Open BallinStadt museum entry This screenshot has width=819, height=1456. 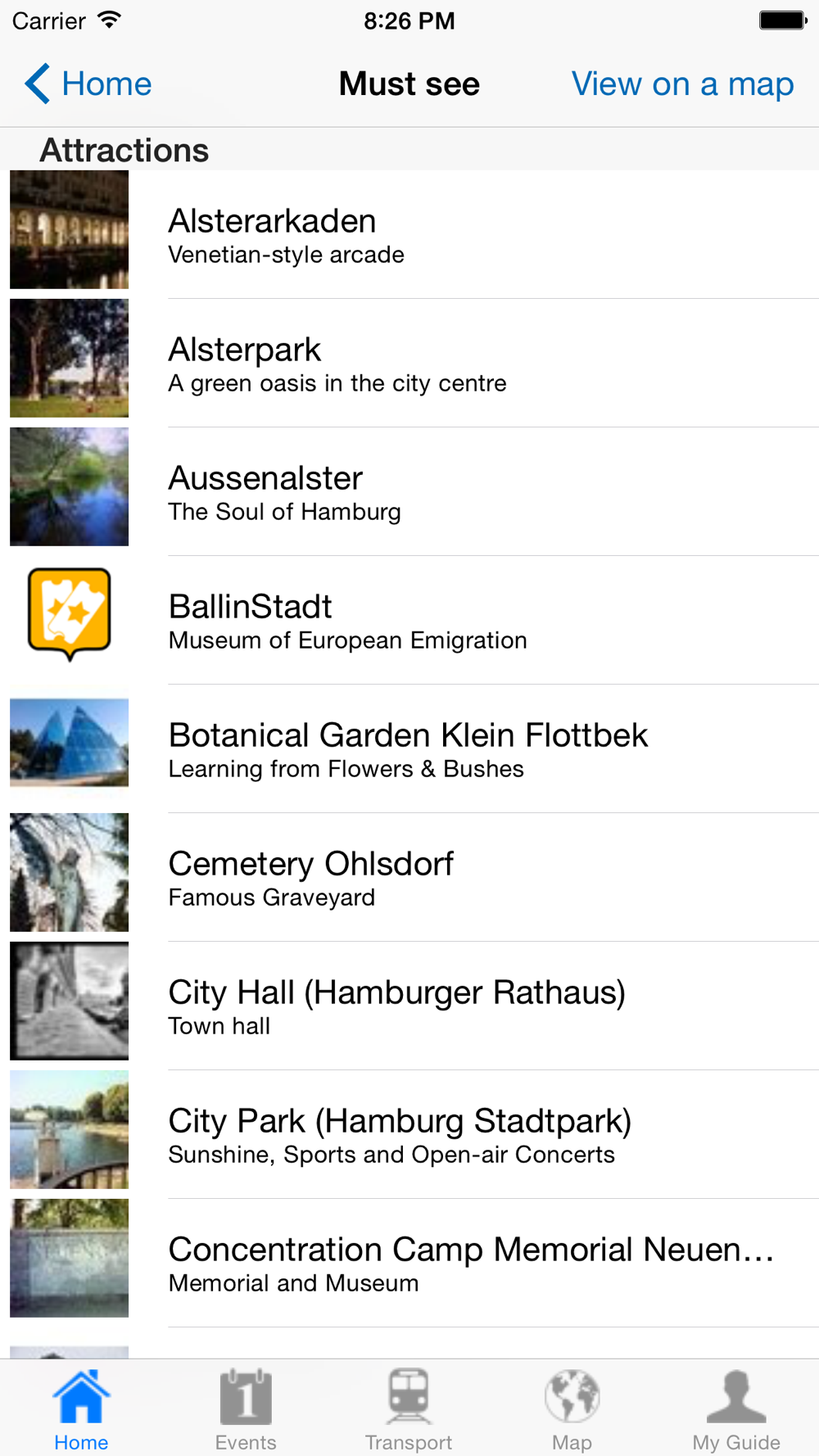tap(409, 620)
